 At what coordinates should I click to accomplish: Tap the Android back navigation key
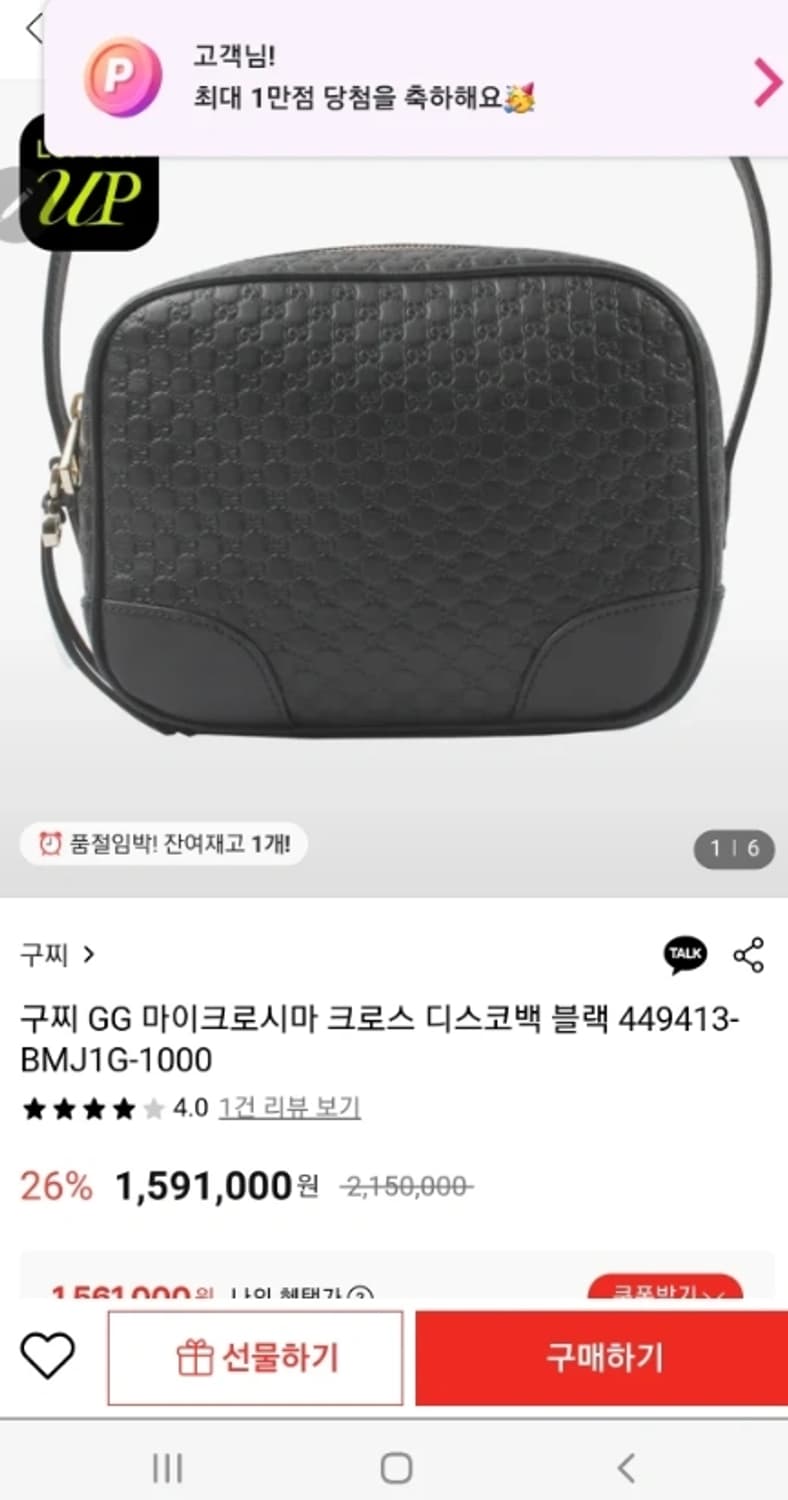click(x=626, y=1467)
